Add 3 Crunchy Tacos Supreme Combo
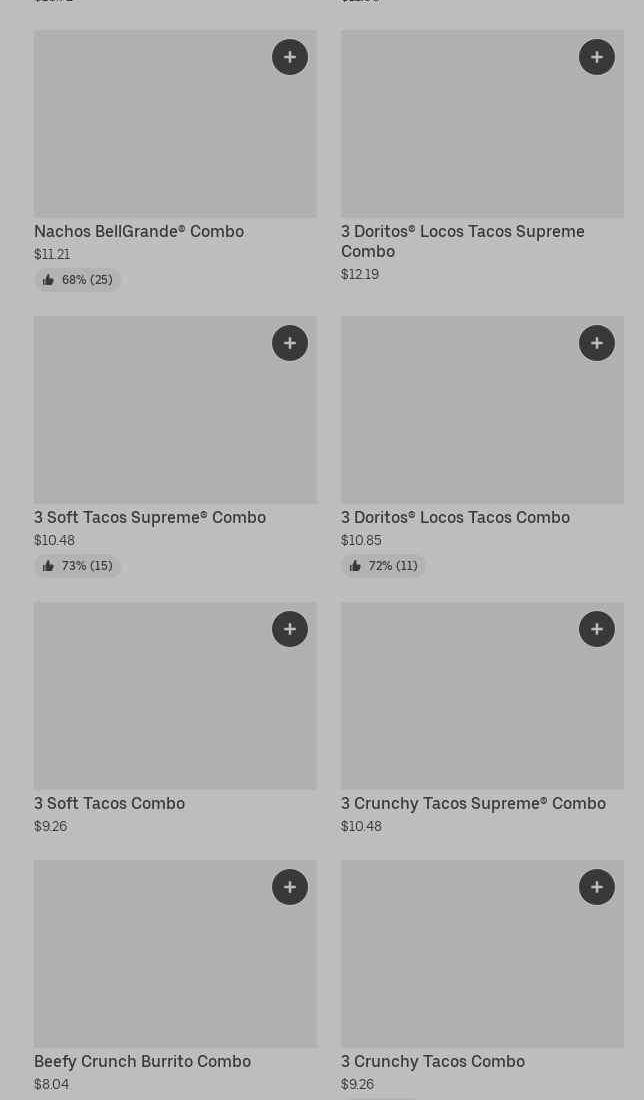 [597, 629]
